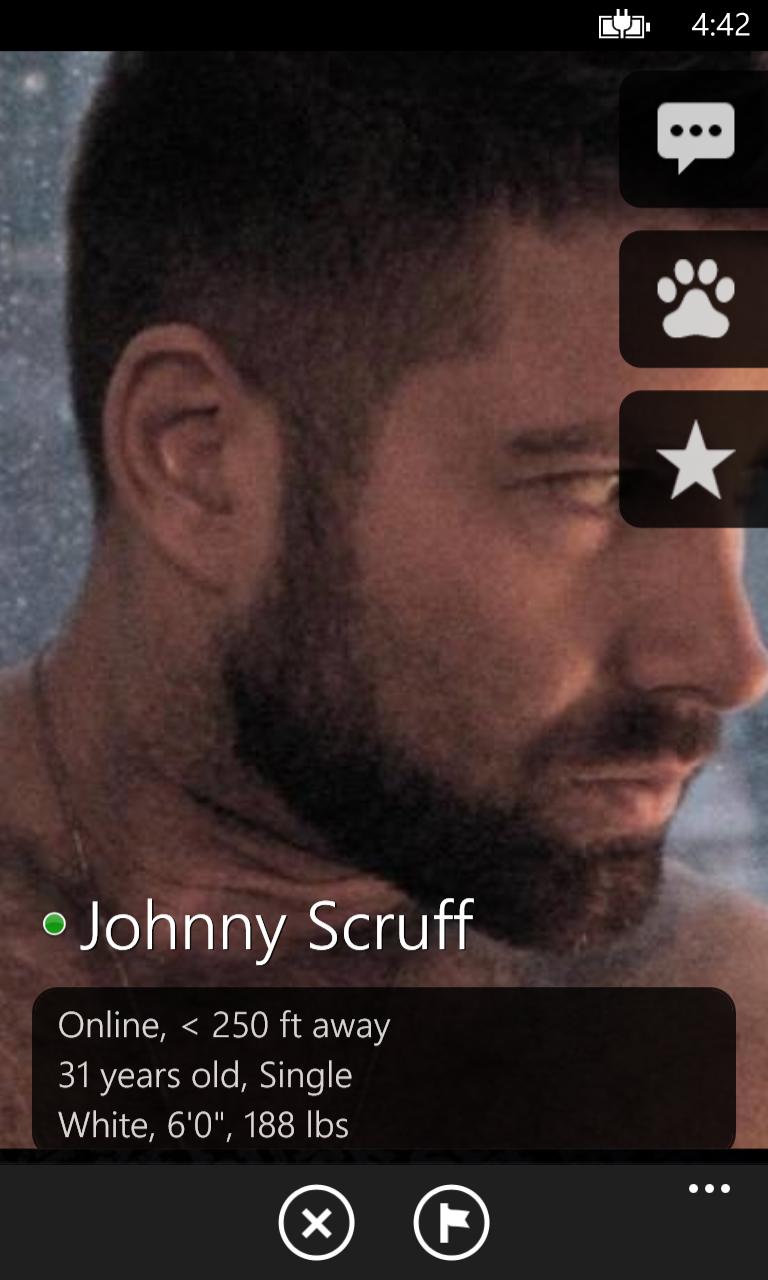Add this profile to favorites with star

[x=695, y=459]
